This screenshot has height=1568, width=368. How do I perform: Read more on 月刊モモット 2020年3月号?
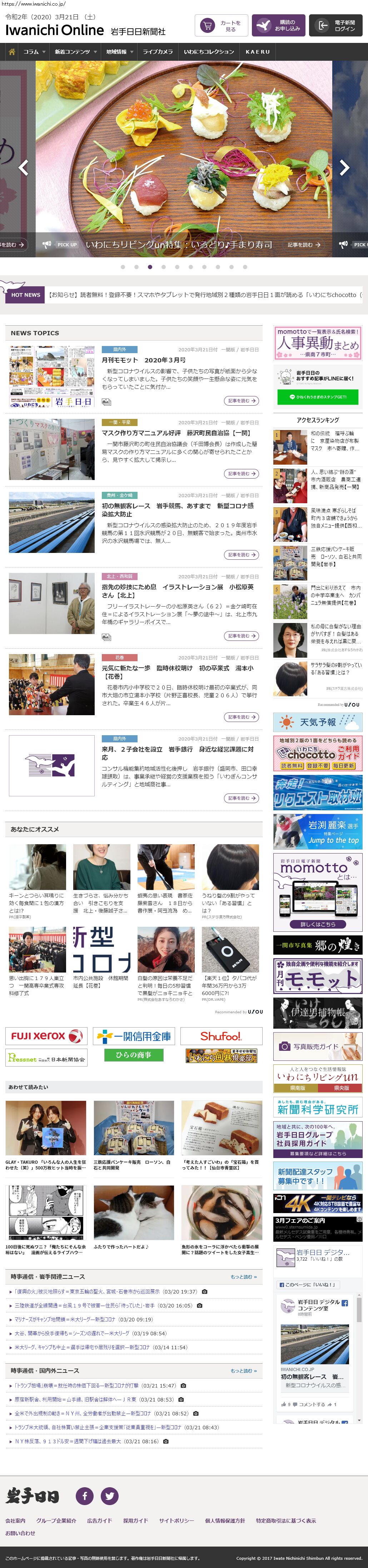tap(241, 401)
